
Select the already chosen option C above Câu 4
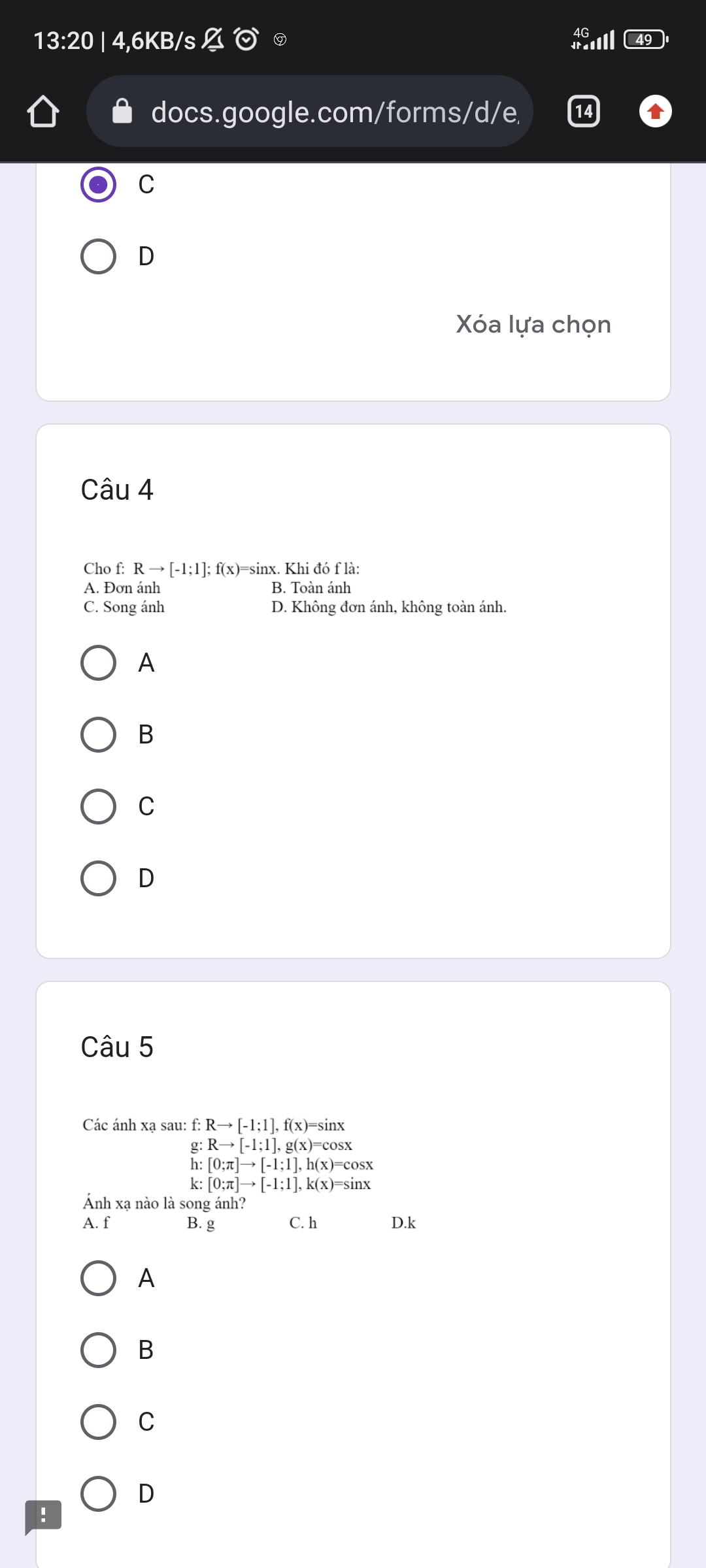[x=99, y=185]
